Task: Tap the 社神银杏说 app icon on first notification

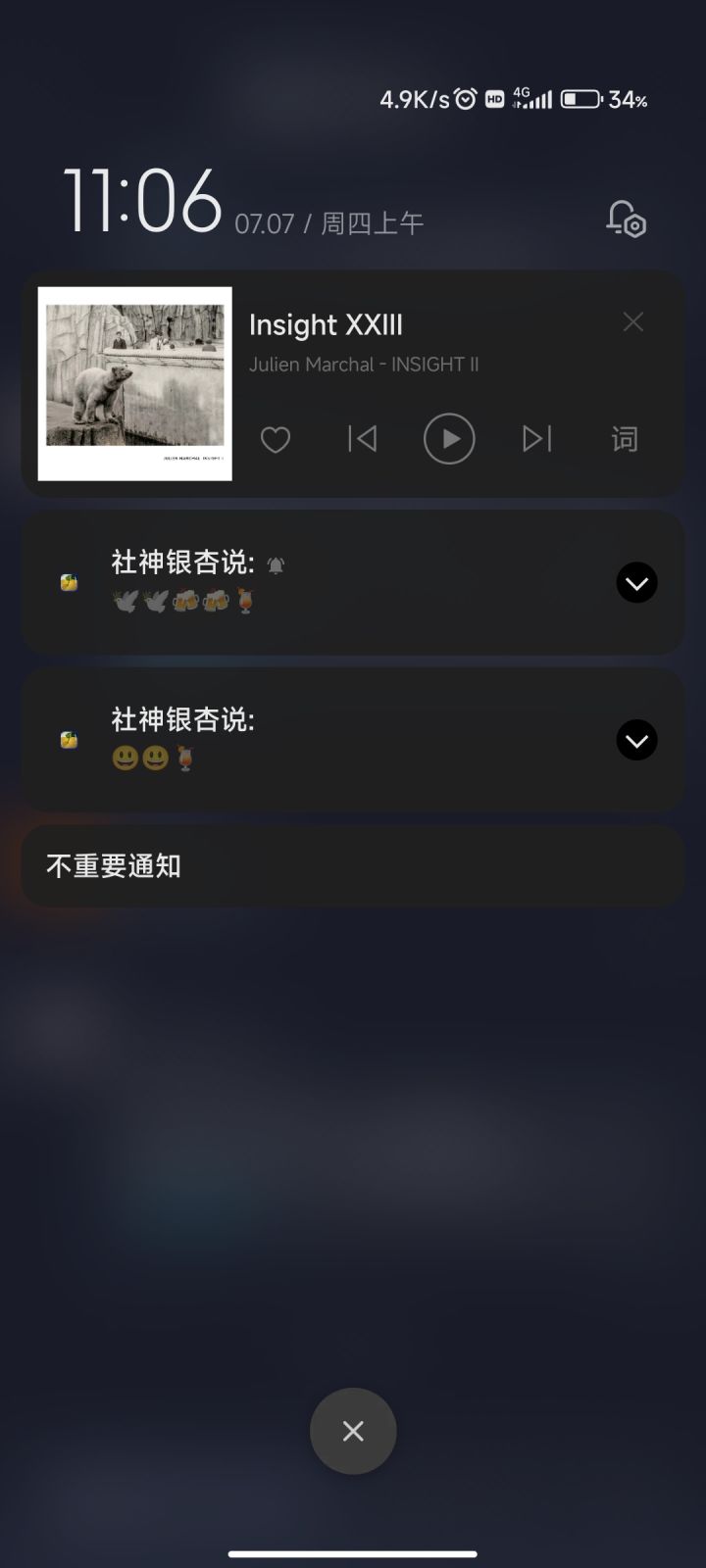Action: [68, 581]
